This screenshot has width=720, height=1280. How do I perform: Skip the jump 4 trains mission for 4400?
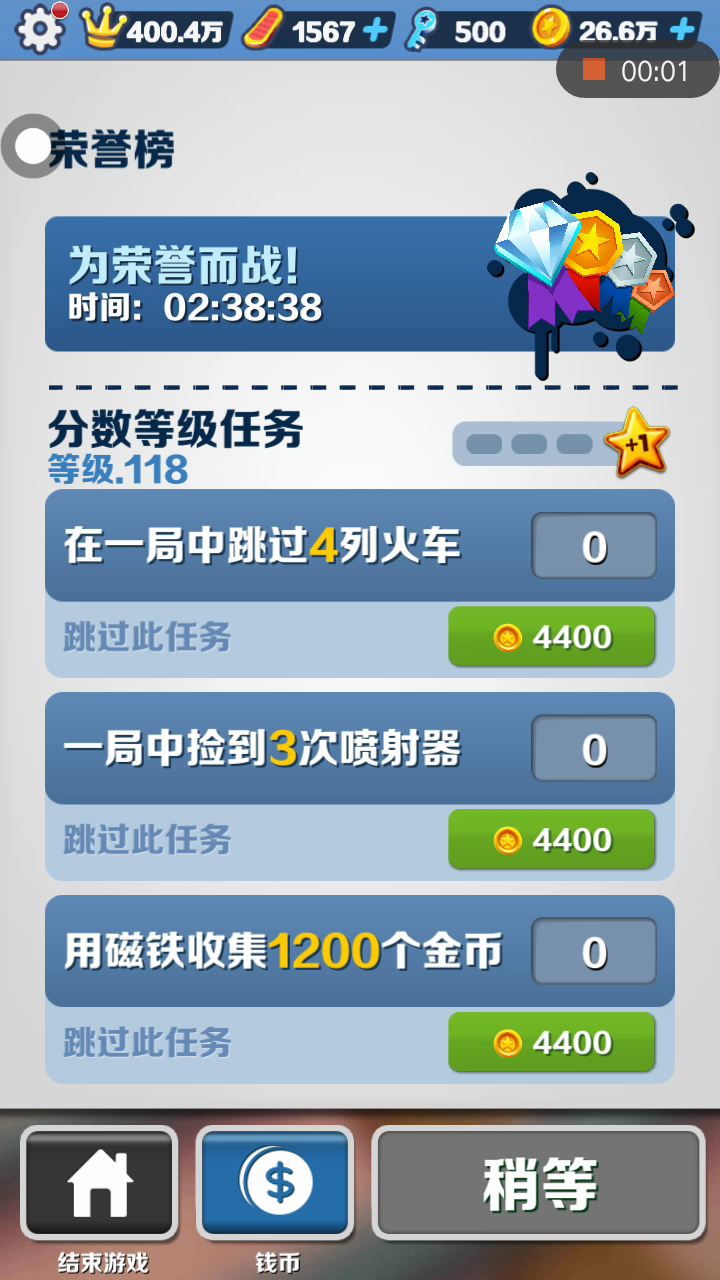552,637
